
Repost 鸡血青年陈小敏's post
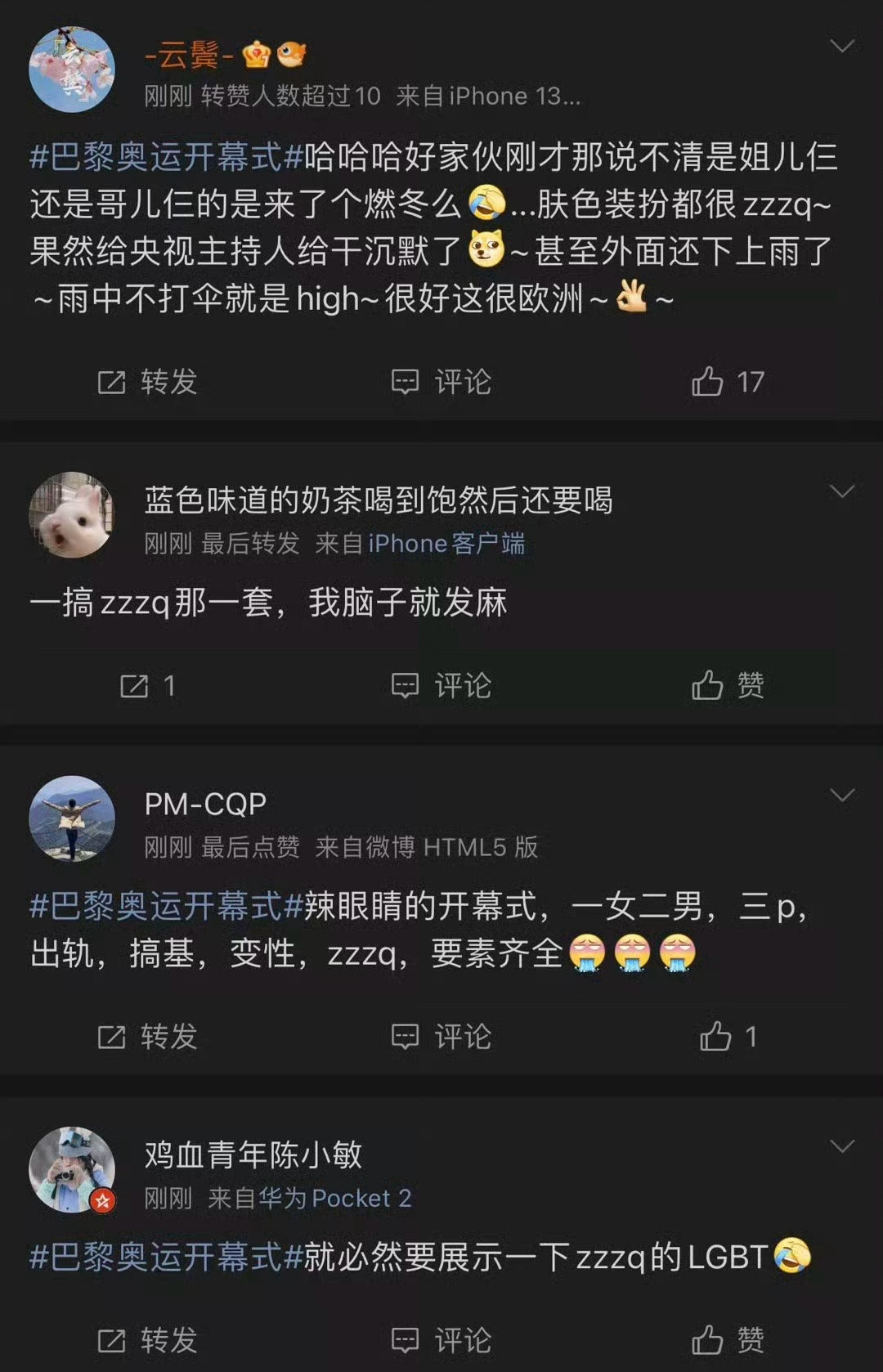click(x=147, y=1340)
